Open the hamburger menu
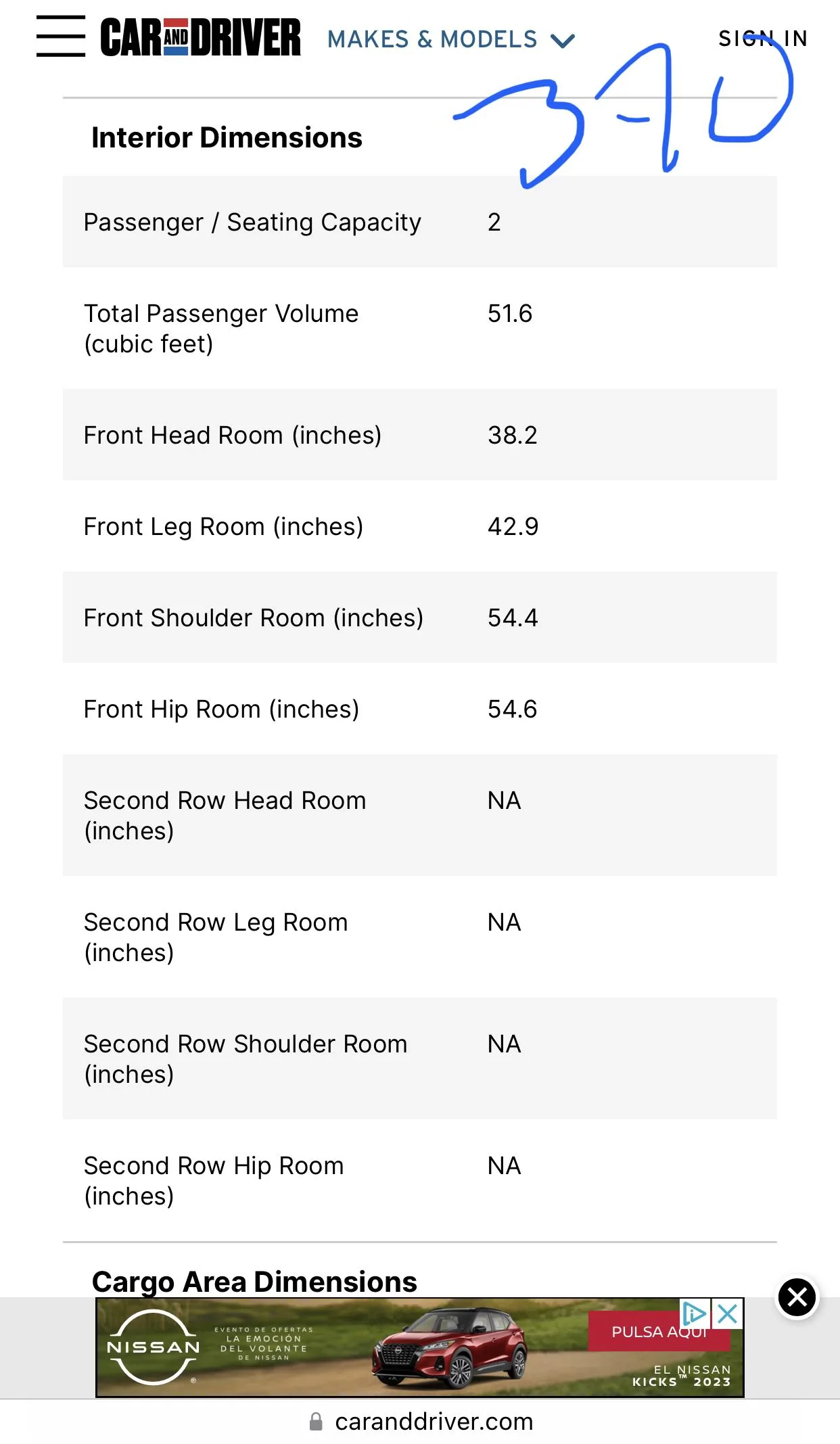This screenshot has height=1444, width=840. 61,37
